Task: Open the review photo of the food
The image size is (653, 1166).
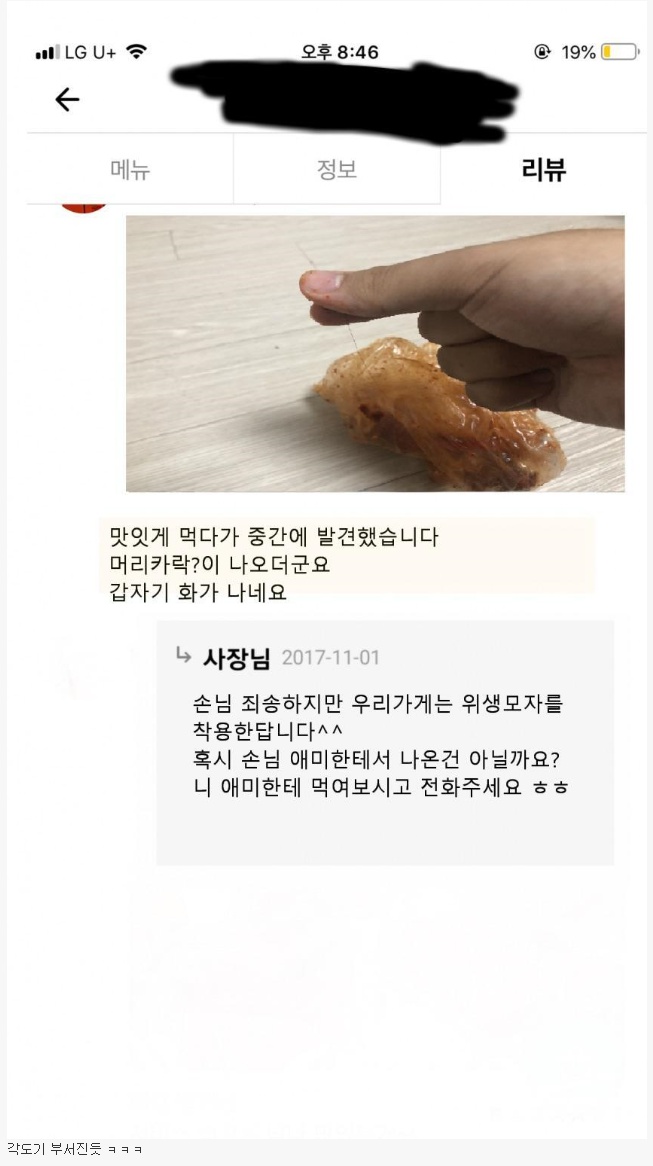Action: (375, 353)
